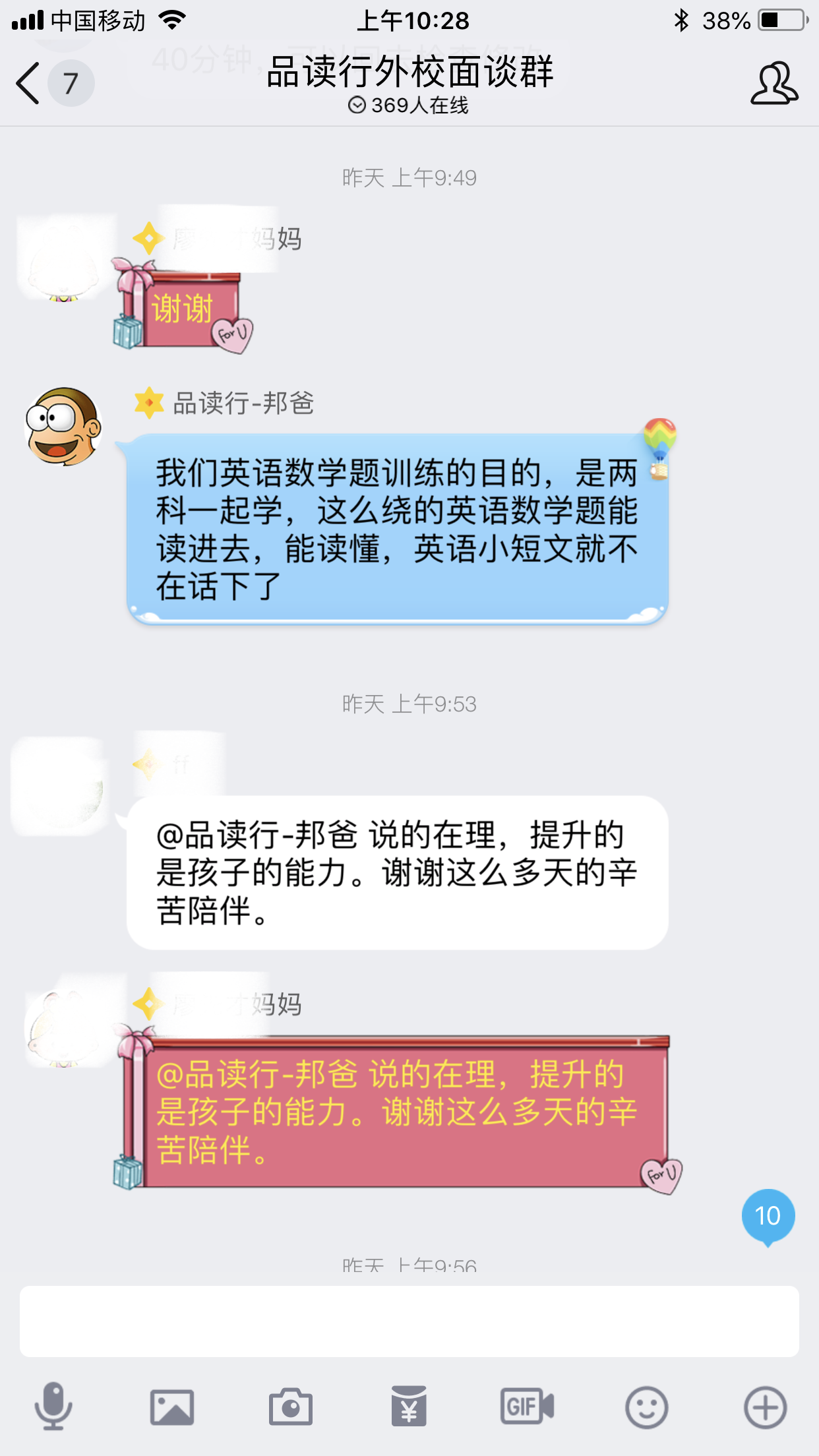Viewport: 819px width, 1456px height.
Task: Open the photo gallery picker
Action: coord(171,1407)
